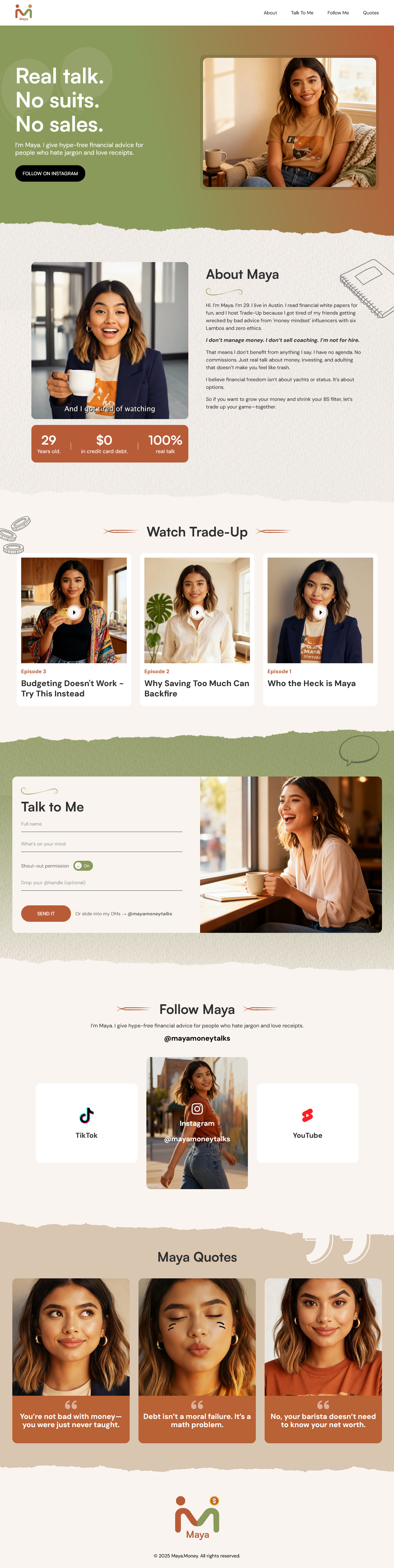The height and width of the screenshot is (1568, 394).
Task: Play Episode 1 Who the Heck is Maya
Action: click(x=320, y=612)
